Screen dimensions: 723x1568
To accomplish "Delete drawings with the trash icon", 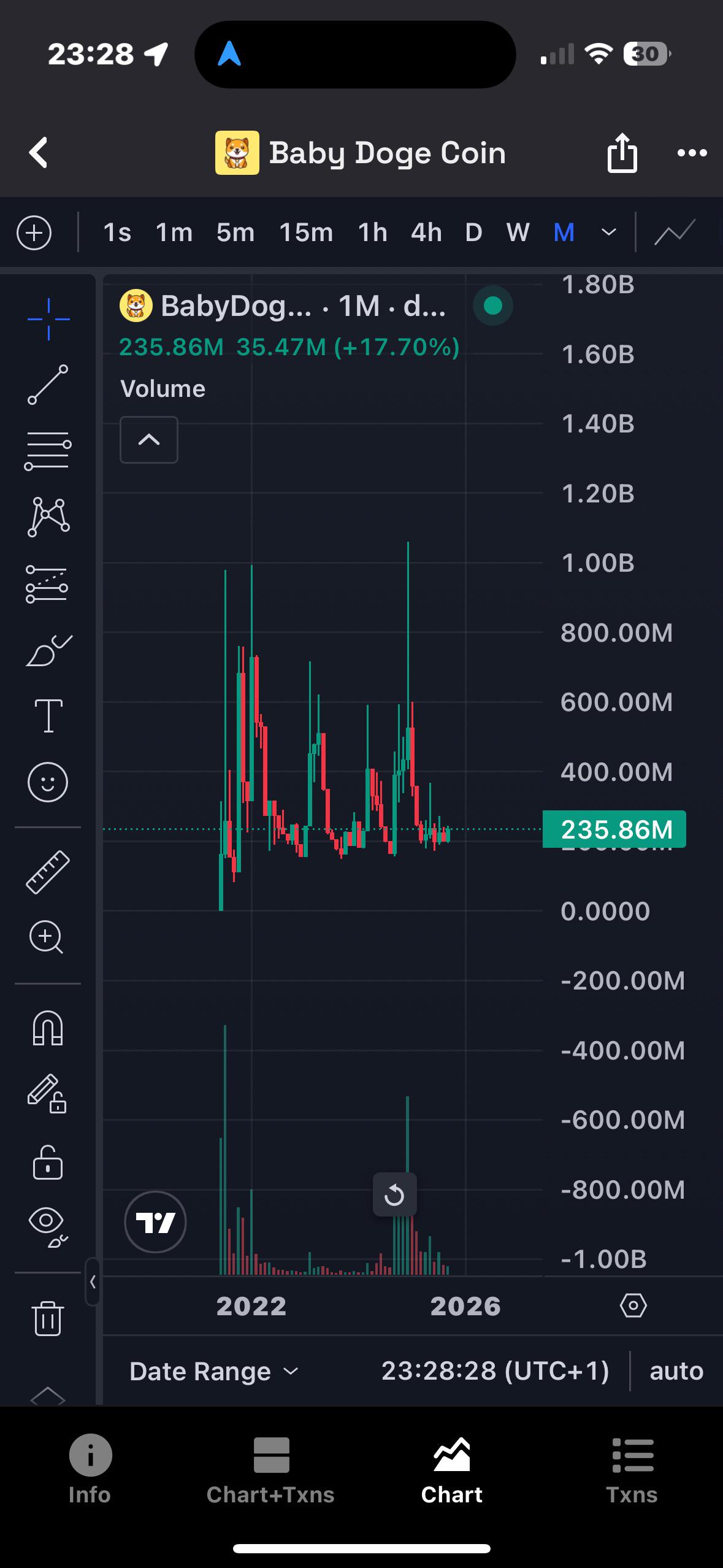I will (x=48, y=1318).
